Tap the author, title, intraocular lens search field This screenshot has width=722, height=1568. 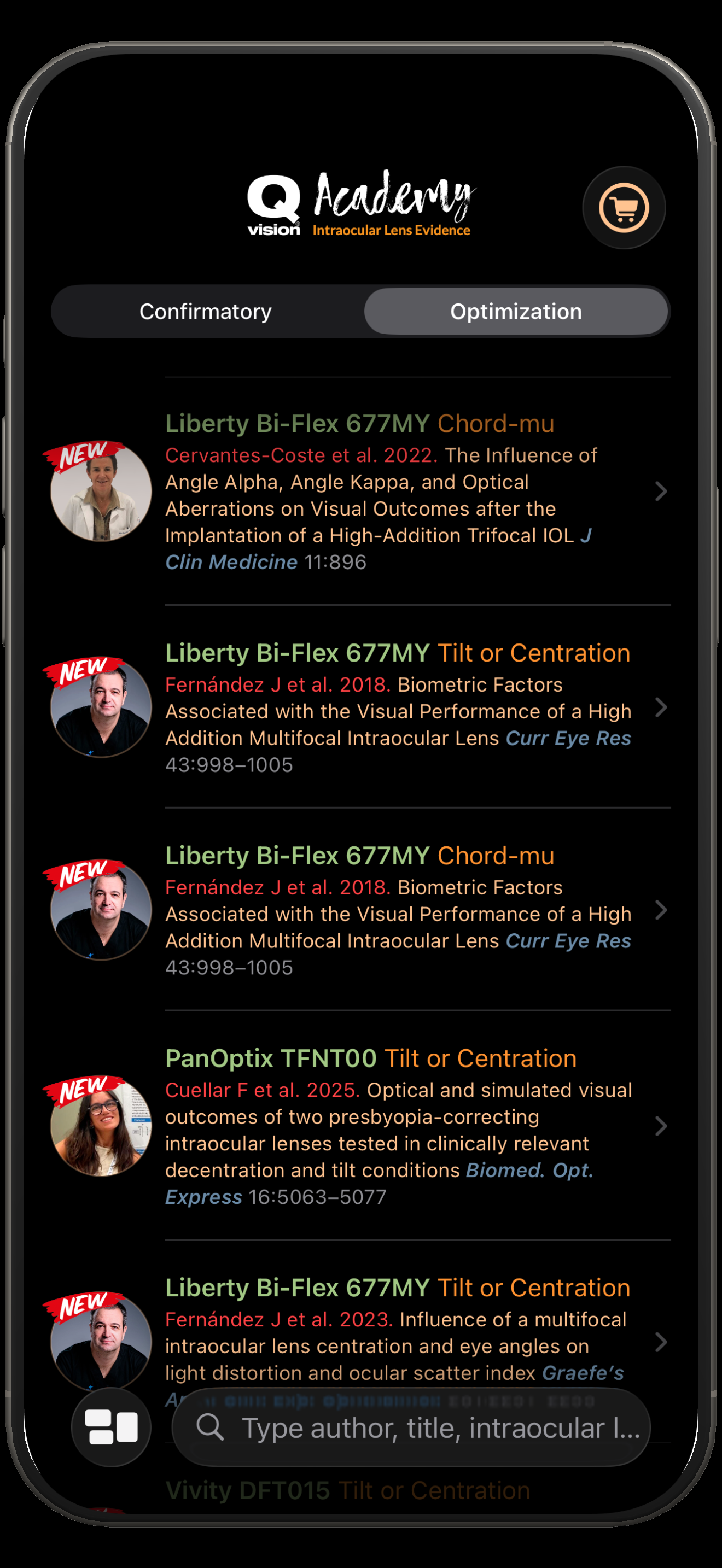(x=420, y=1428)
